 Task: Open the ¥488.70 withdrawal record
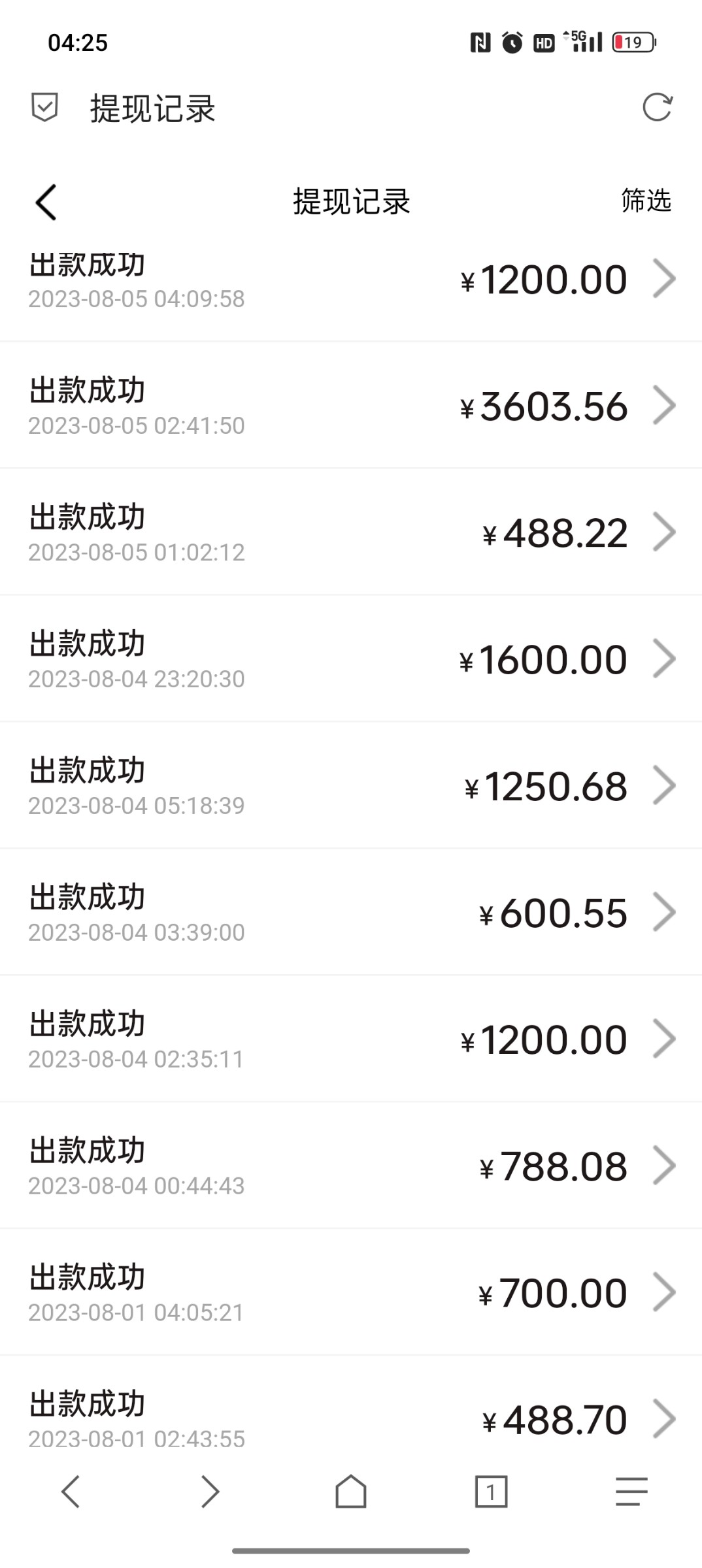[351, 1418]
